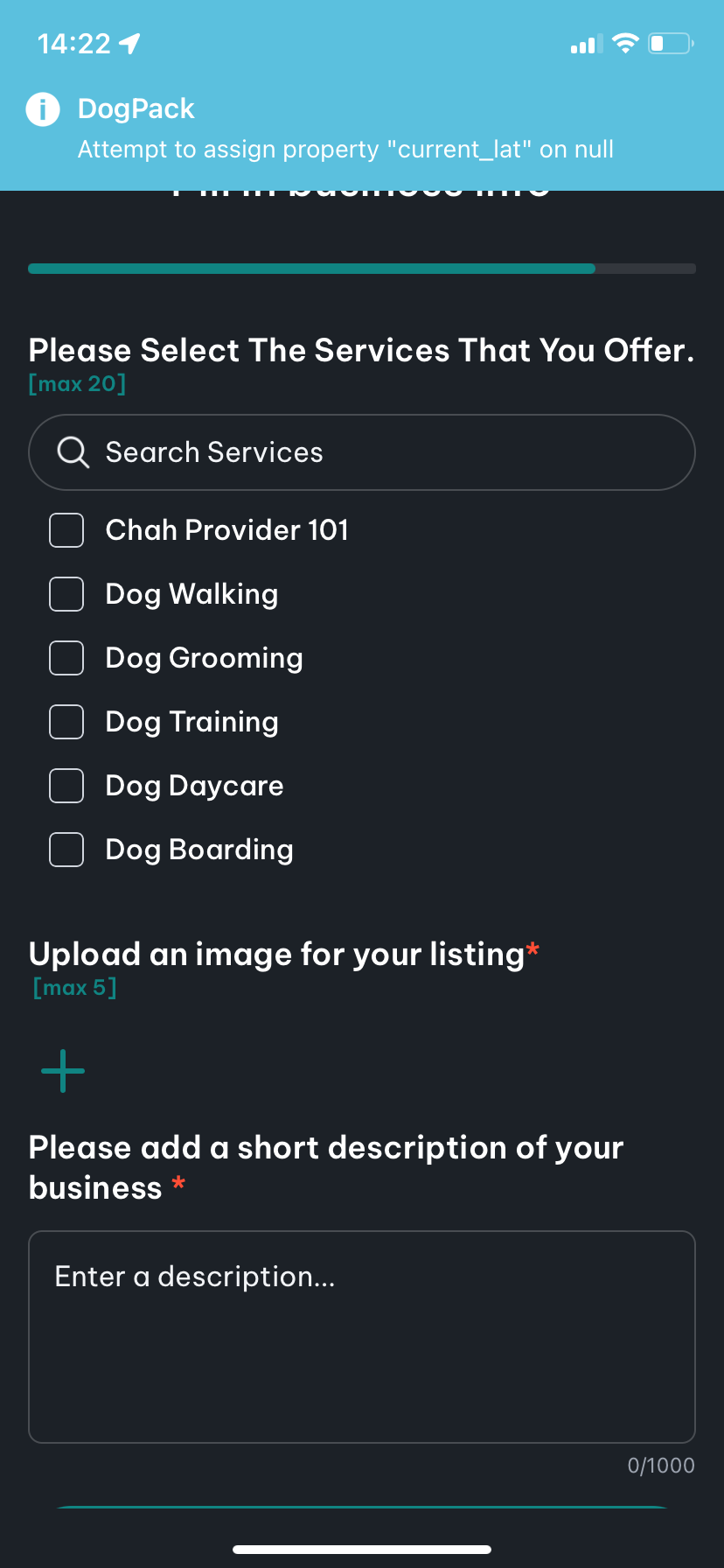This screenshot has width=724, height=1568.
Task: Enable the Dog Training option
Action: tap(66, 722)
